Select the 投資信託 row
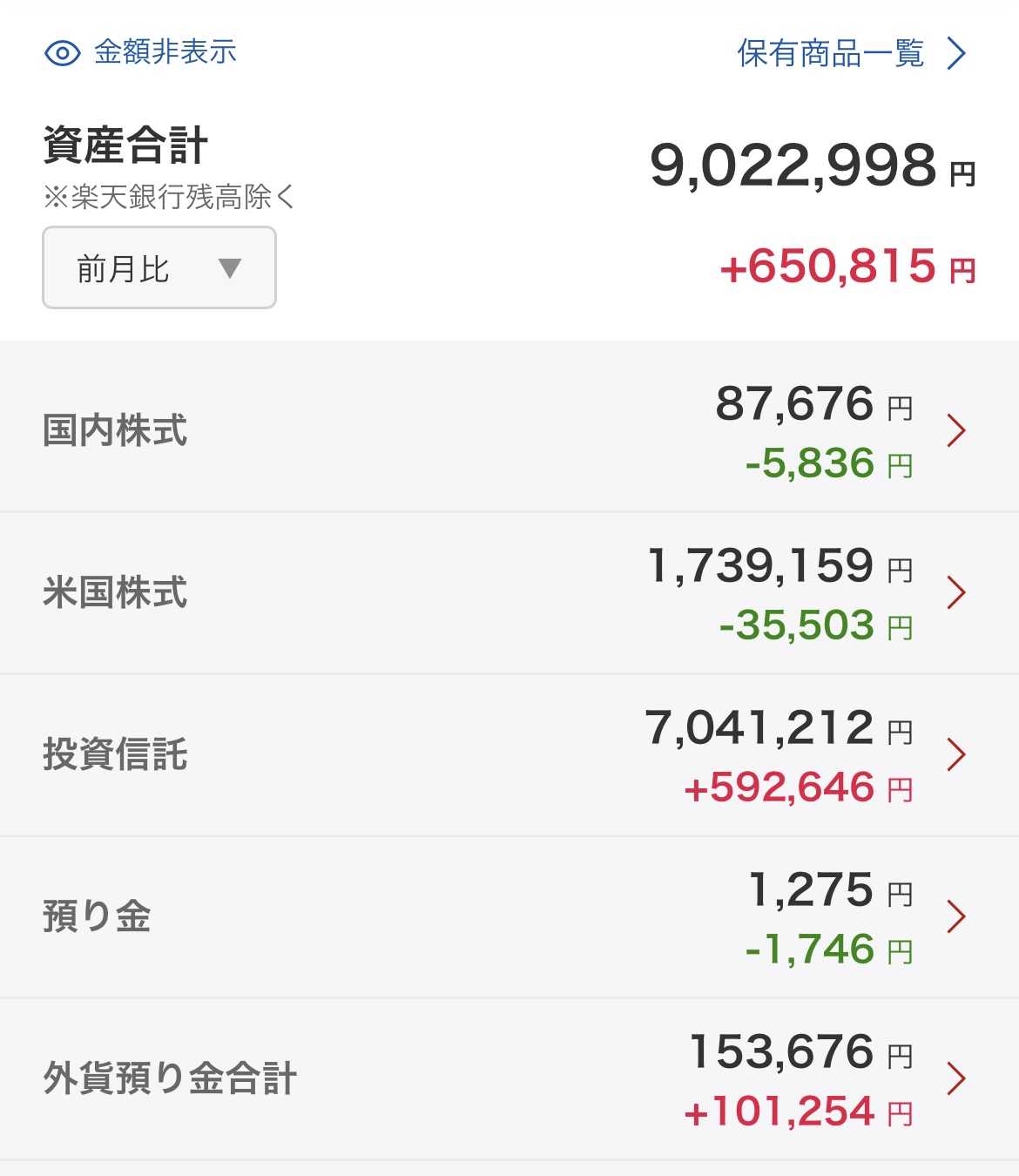The height and width of the screenshot is (1176, 1019). tap(509, 754)
